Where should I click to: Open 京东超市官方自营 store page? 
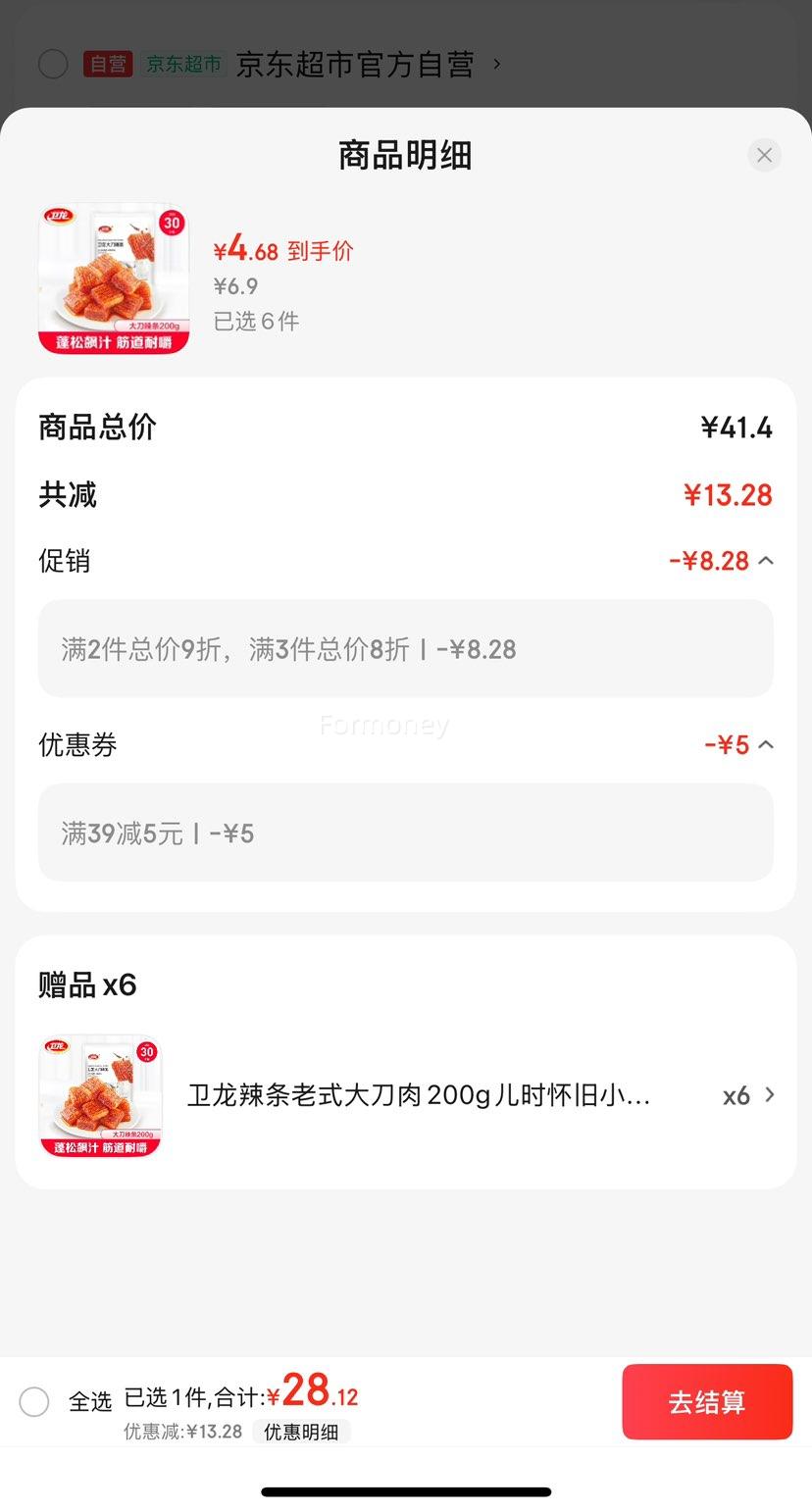[x=355, y=65]
